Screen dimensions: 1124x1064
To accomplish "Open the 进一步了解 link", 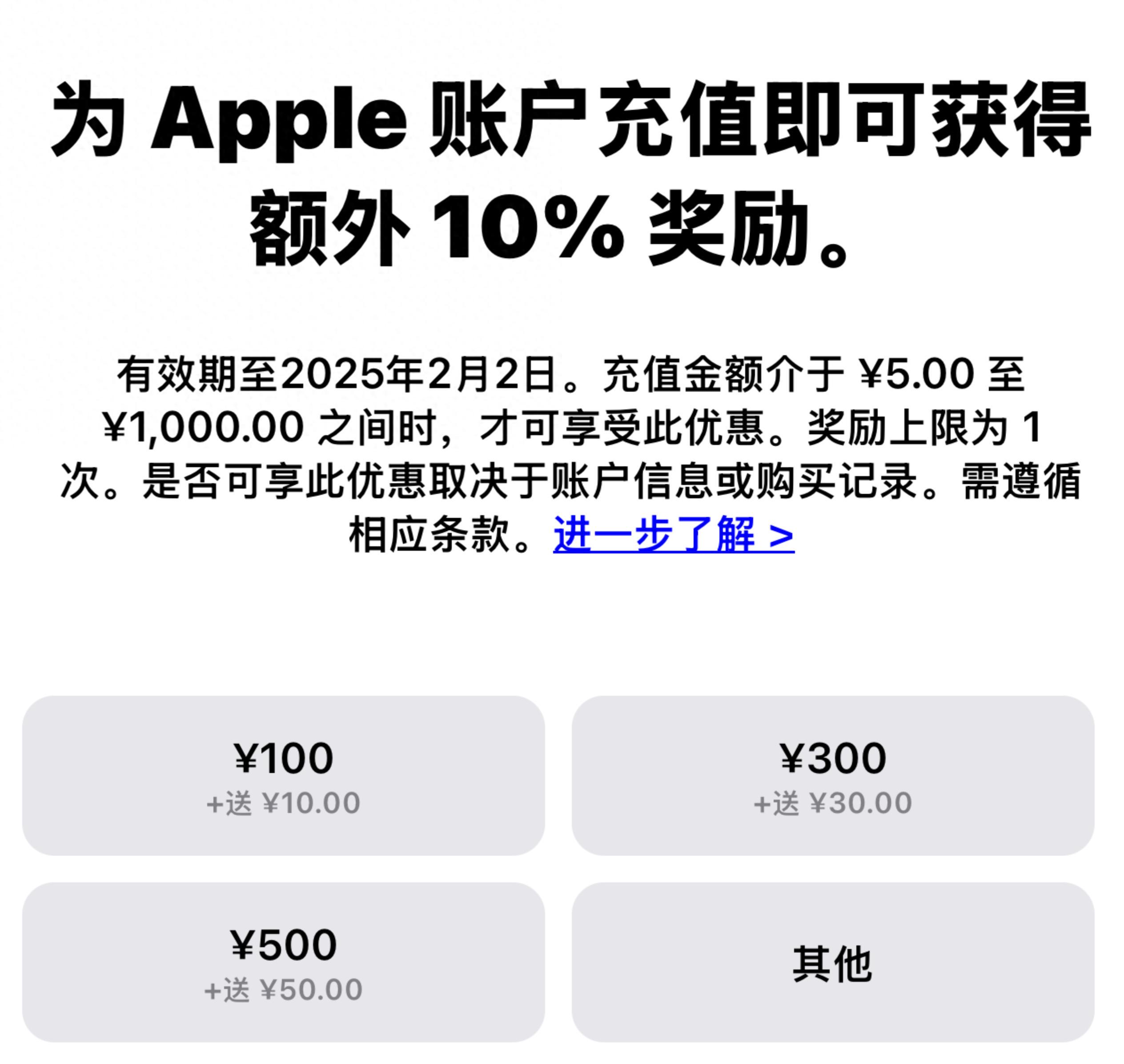I will pos(674,534).
